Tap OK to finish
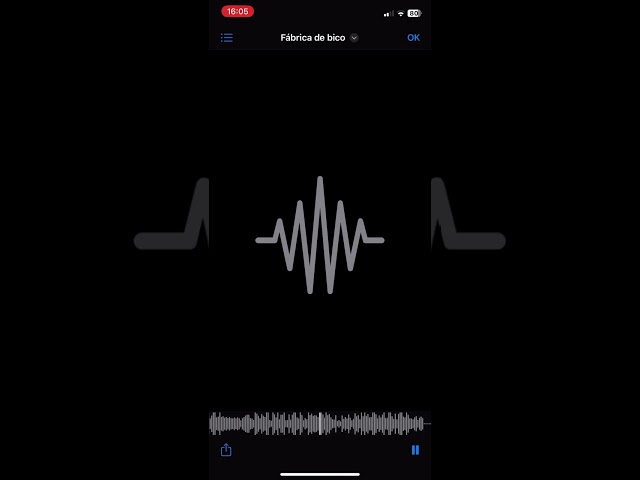 (413, 38)
